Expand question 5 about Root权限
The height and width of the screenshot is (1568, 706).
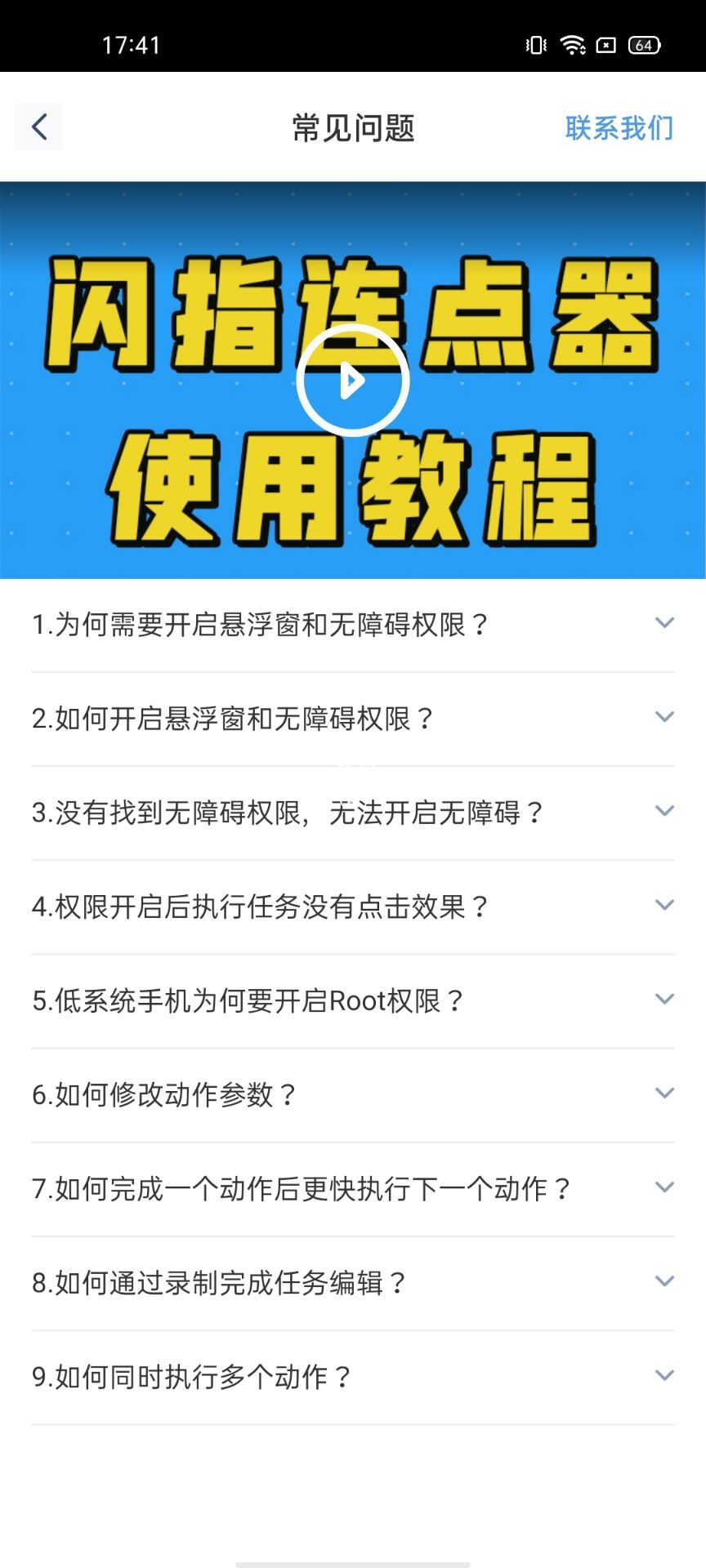pyautogui.click(x=353, y=1000)
